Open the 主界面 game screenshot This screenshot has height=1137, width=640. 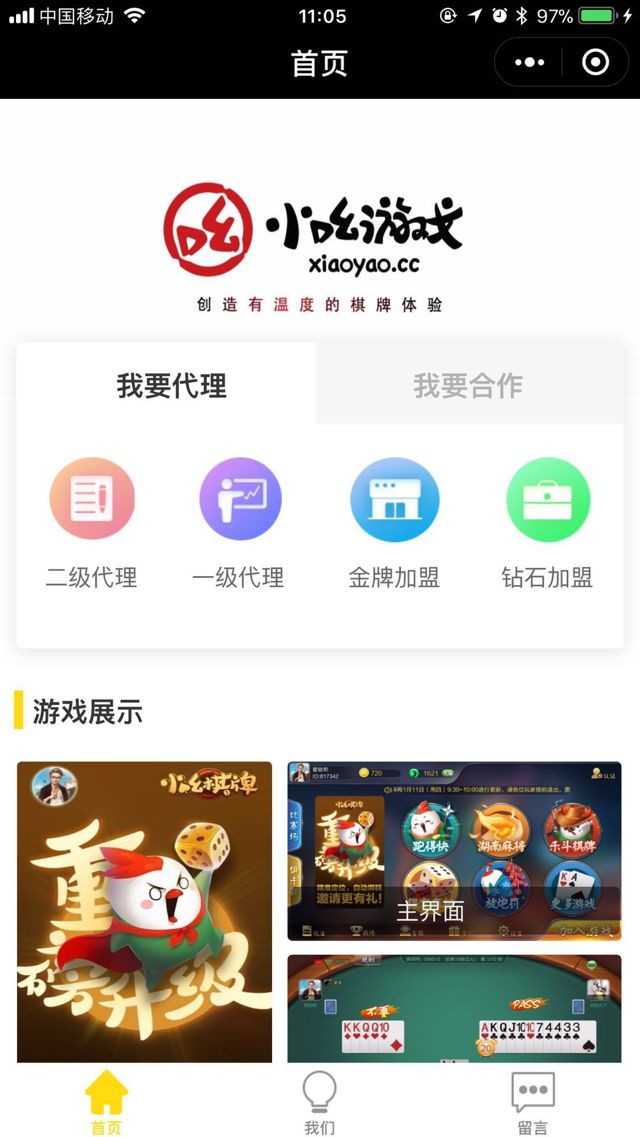tap(454, 851)
